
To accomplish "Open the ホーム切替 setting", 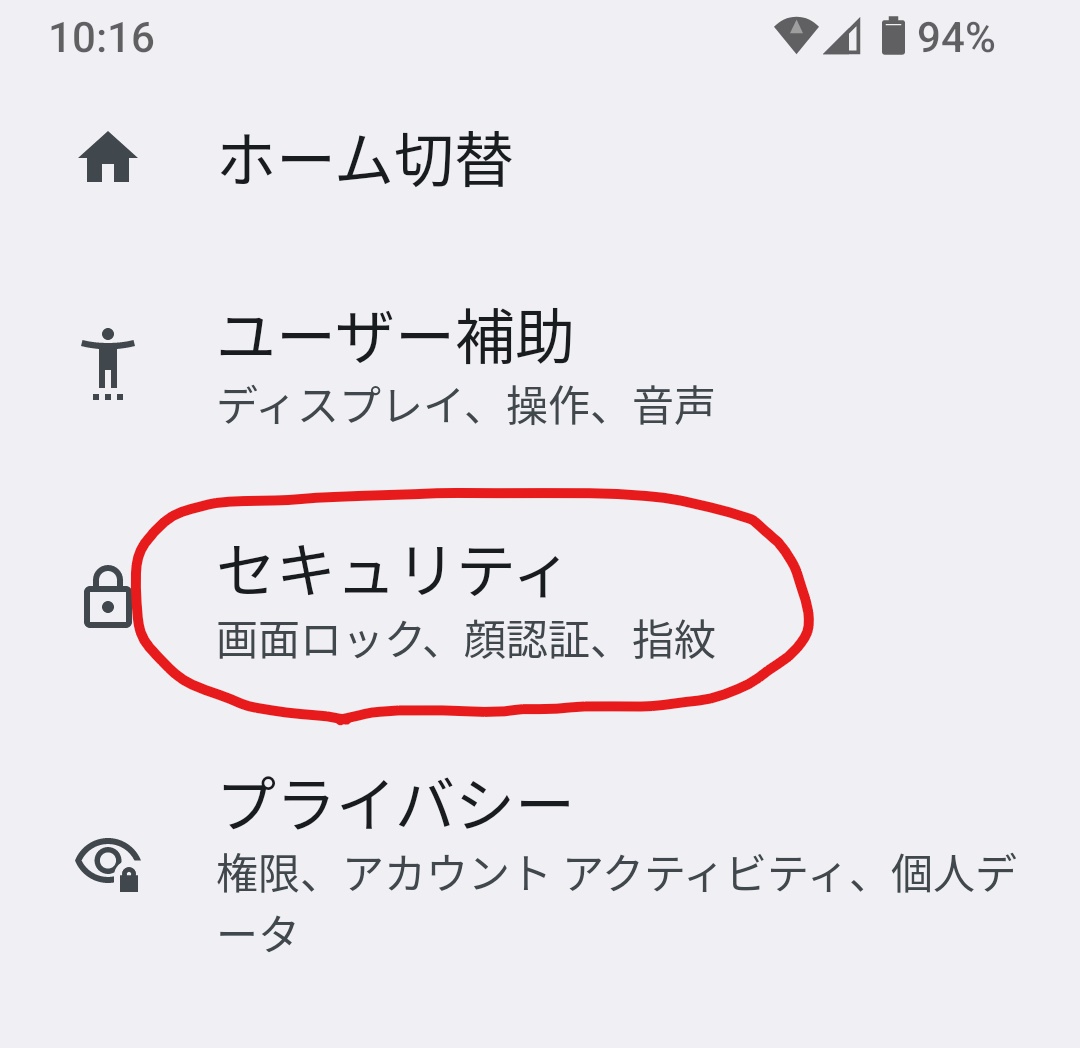I will tap(366, 161).
